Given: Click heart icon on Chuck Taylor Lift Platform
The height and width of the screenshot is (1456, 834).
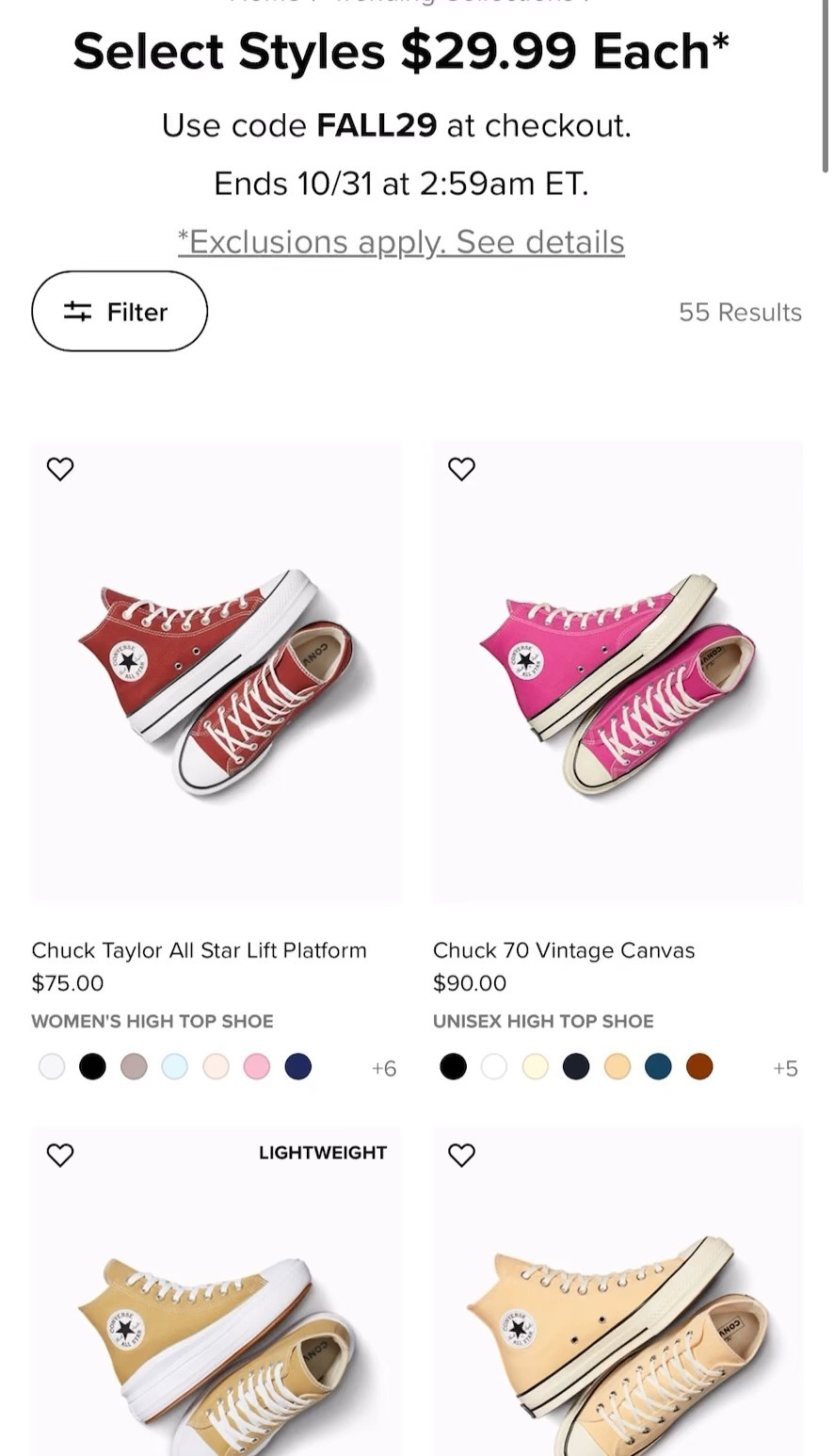Looking at the screenshot, I should (x=60, y=468).
